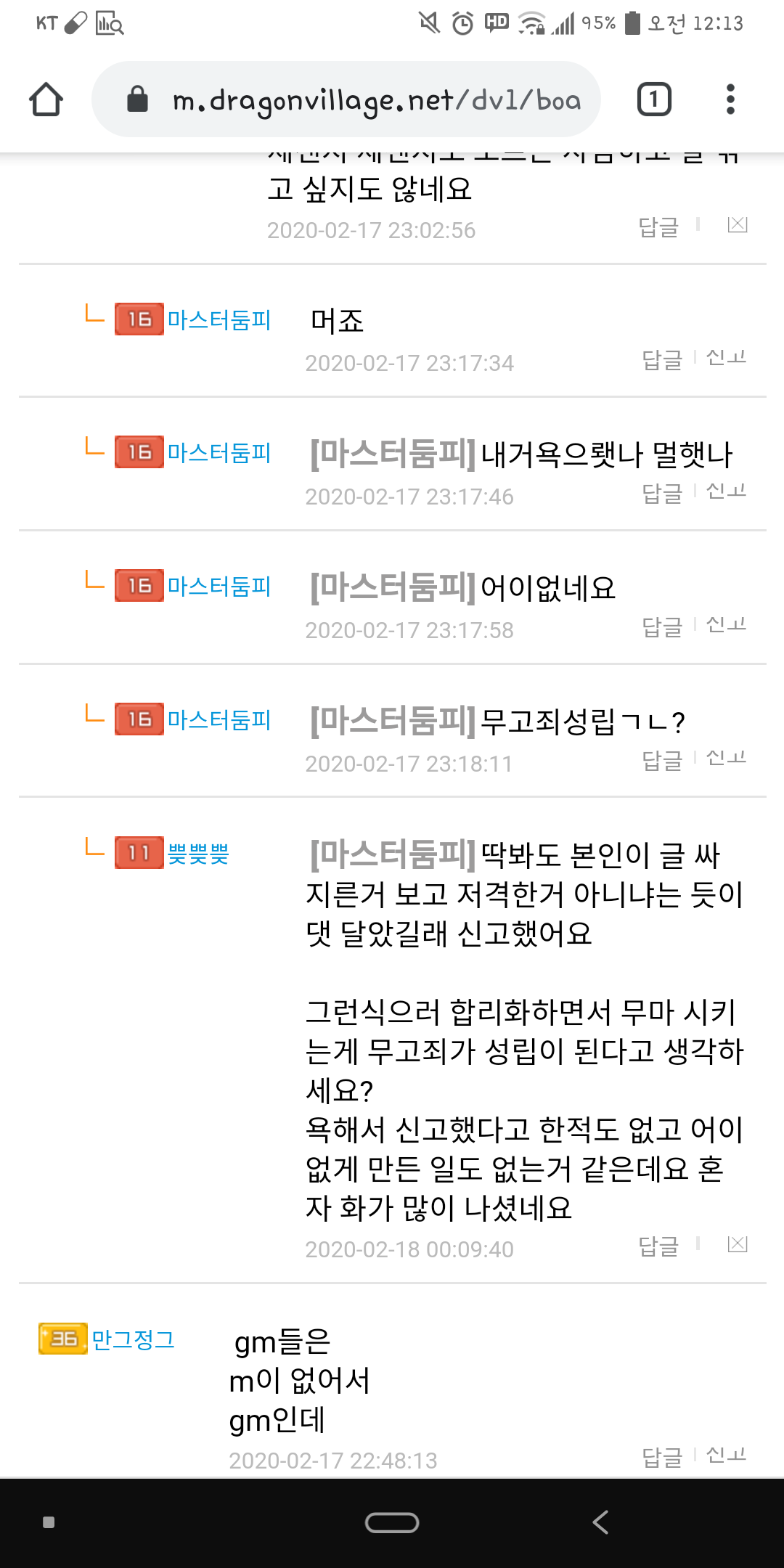This screenshot has height=1568, width=784.
Task: Reply to the 무고죄성립ㄱㄴ? comment
Action: (x=662, y=760)
